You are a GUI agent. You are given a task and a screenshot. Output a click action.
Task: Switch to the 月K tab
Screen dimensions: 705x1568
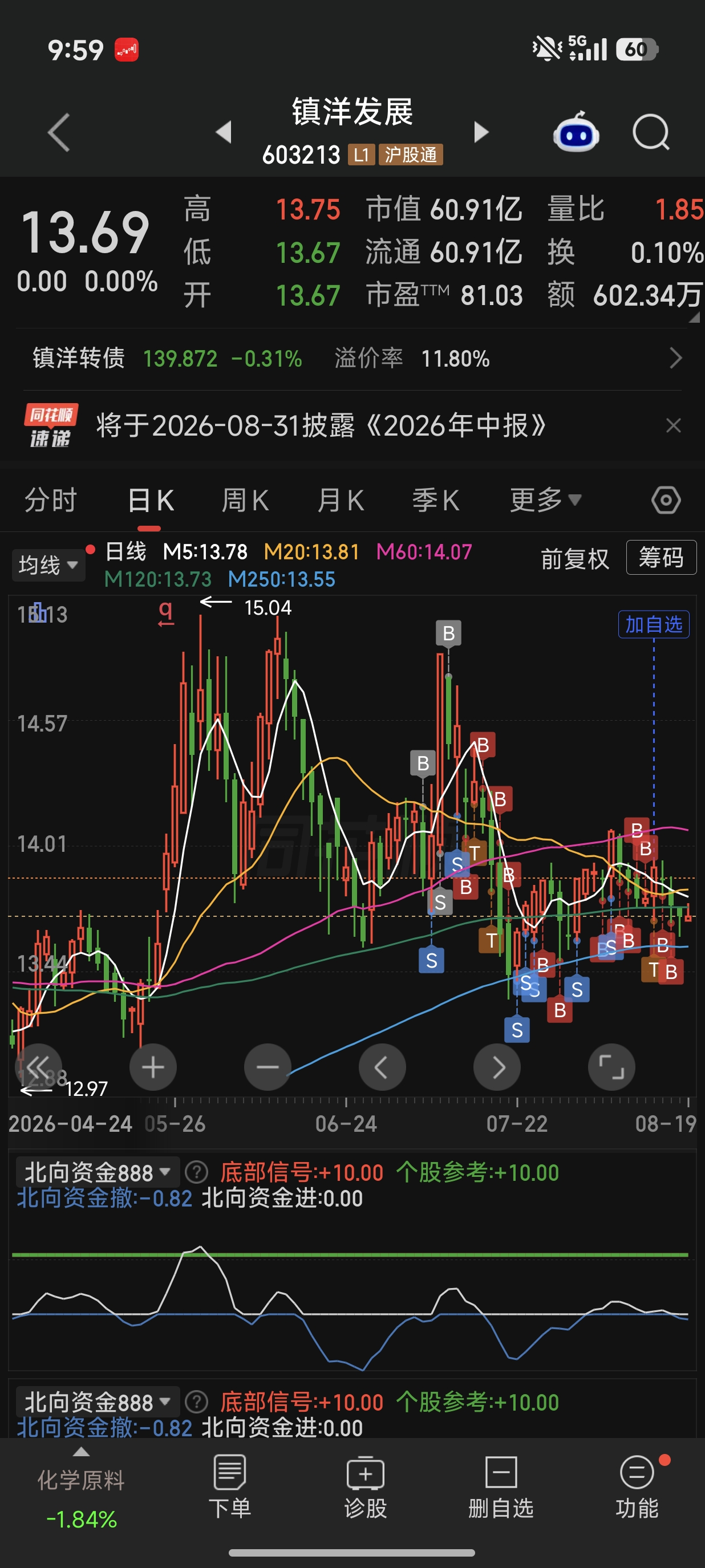click(341, 501)
